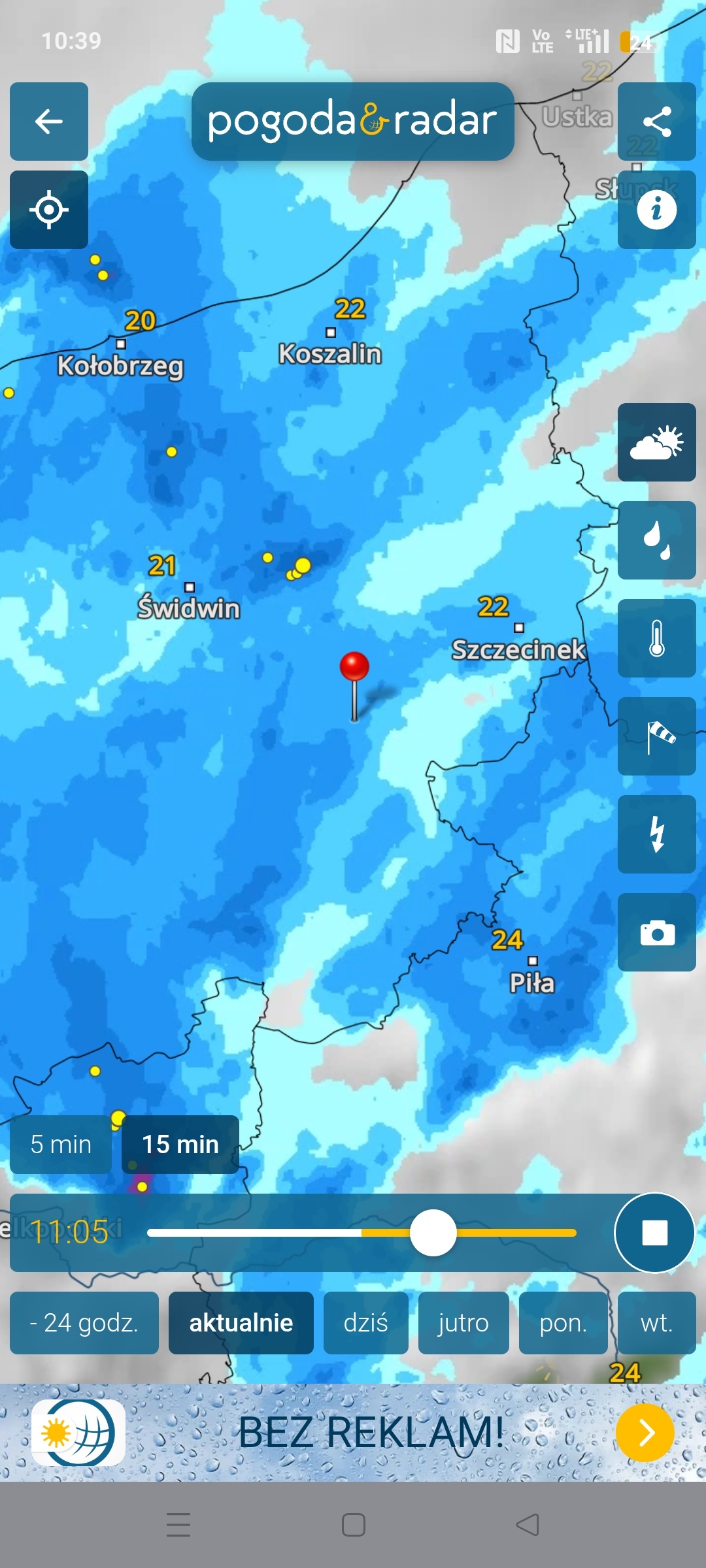Switch to the rain drops precipitation layer

(657, 540)
